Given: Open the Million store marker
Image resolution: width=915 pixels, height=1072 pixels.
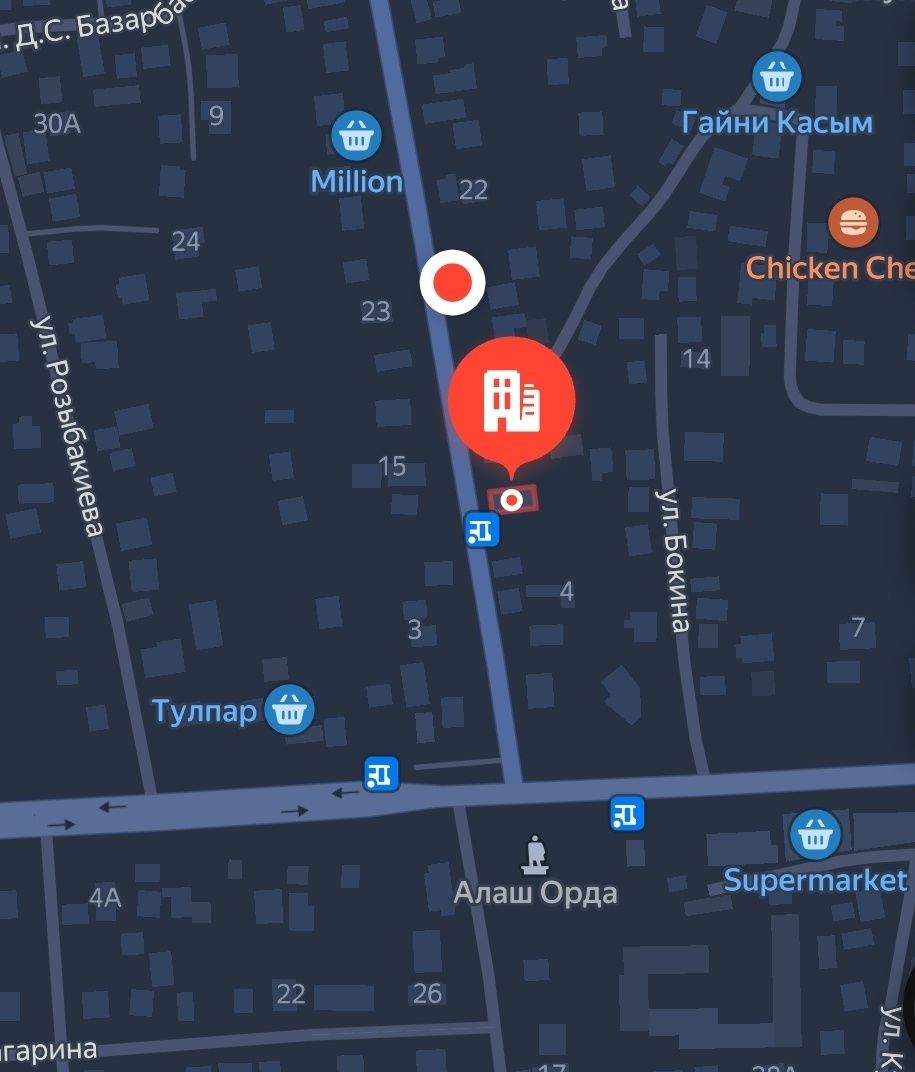Looking at the screenshot, I should pyautogui.click(x=356, y=136).
